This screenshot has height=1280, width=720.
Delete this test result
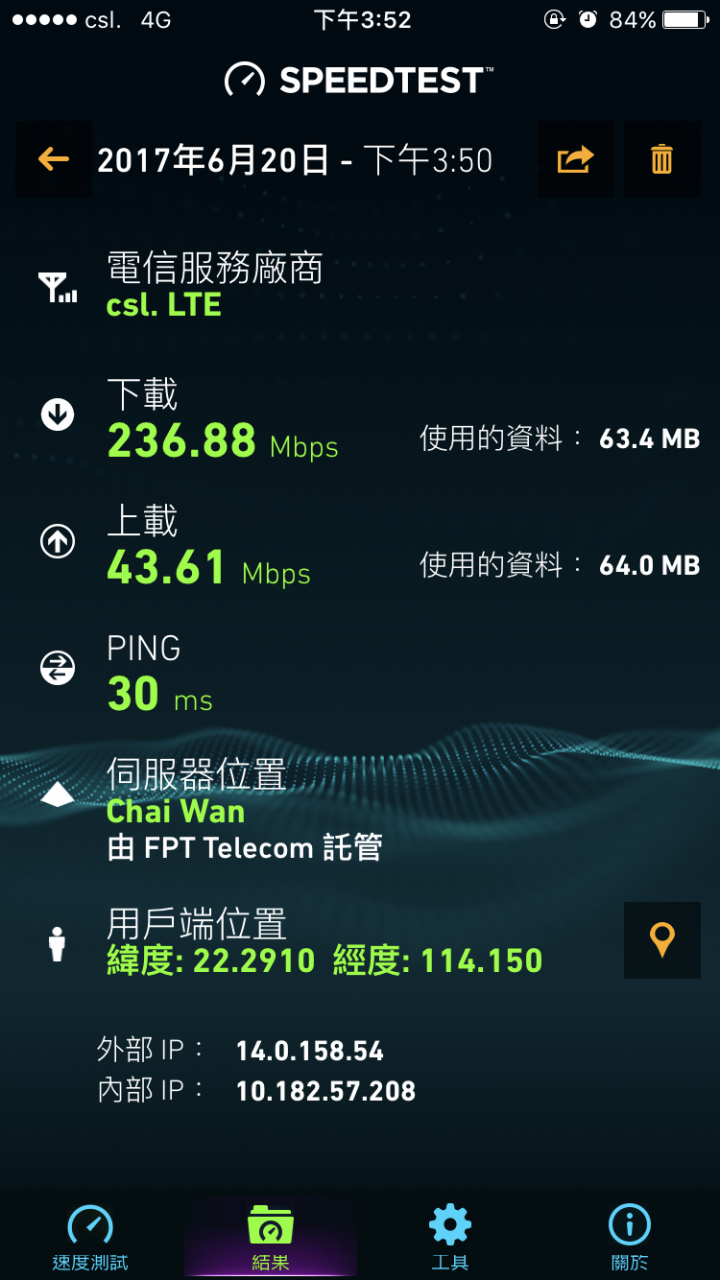[661, 159]
